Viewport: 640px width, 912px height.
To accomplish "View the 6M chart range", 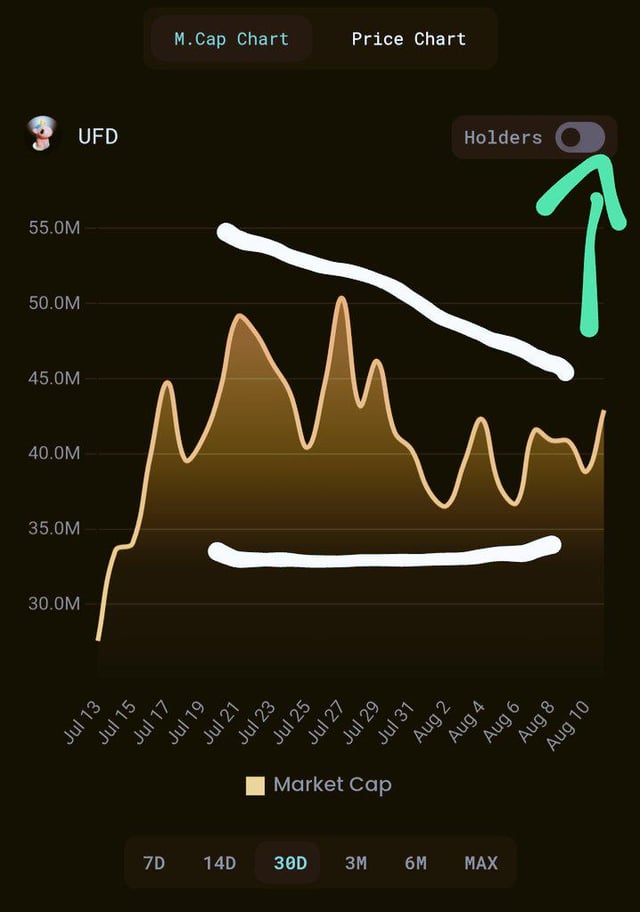I will [x=416, y=862].
